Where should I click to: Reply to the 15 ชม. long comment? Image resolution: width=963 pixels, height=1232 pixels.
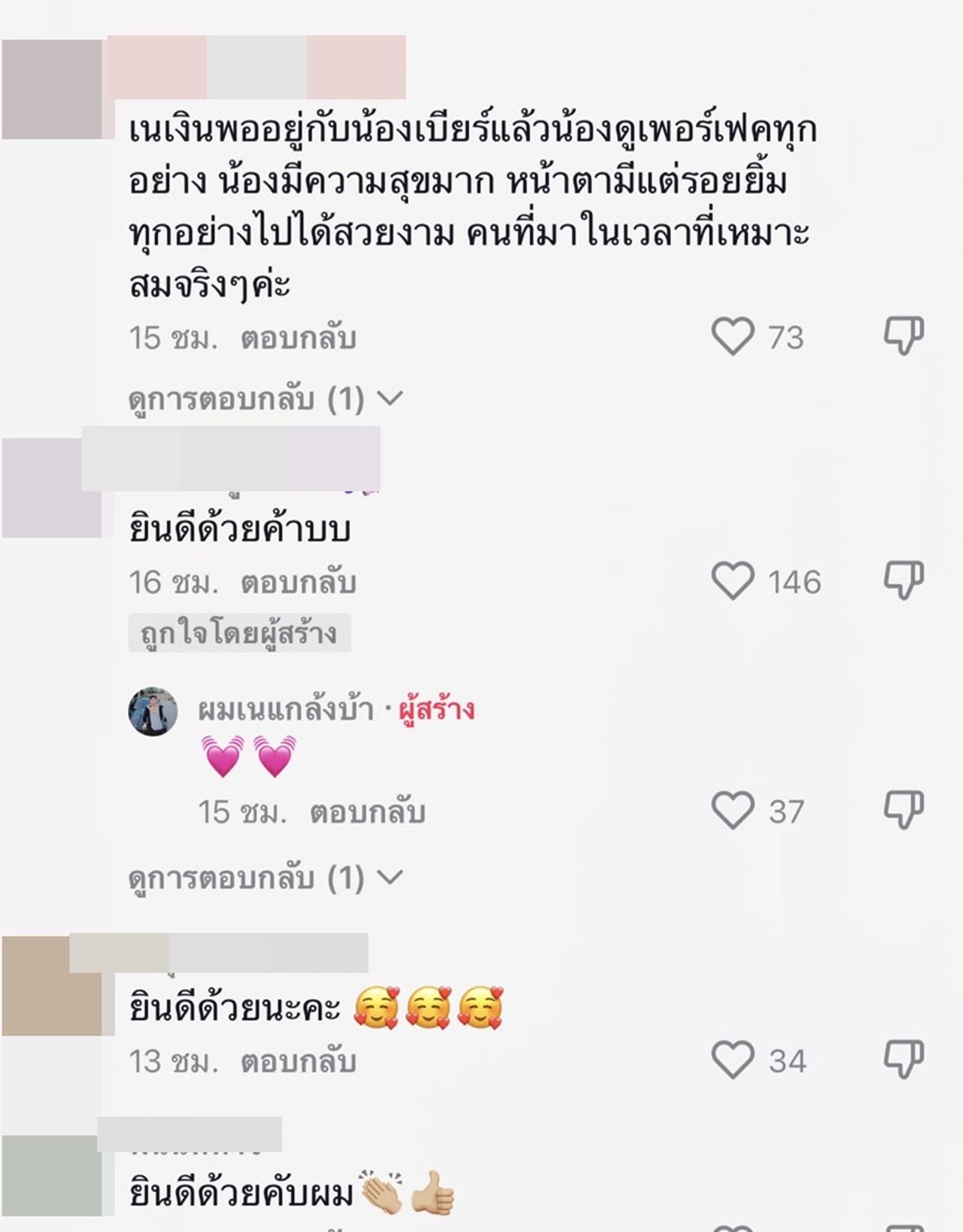click(x=298, y=338)
